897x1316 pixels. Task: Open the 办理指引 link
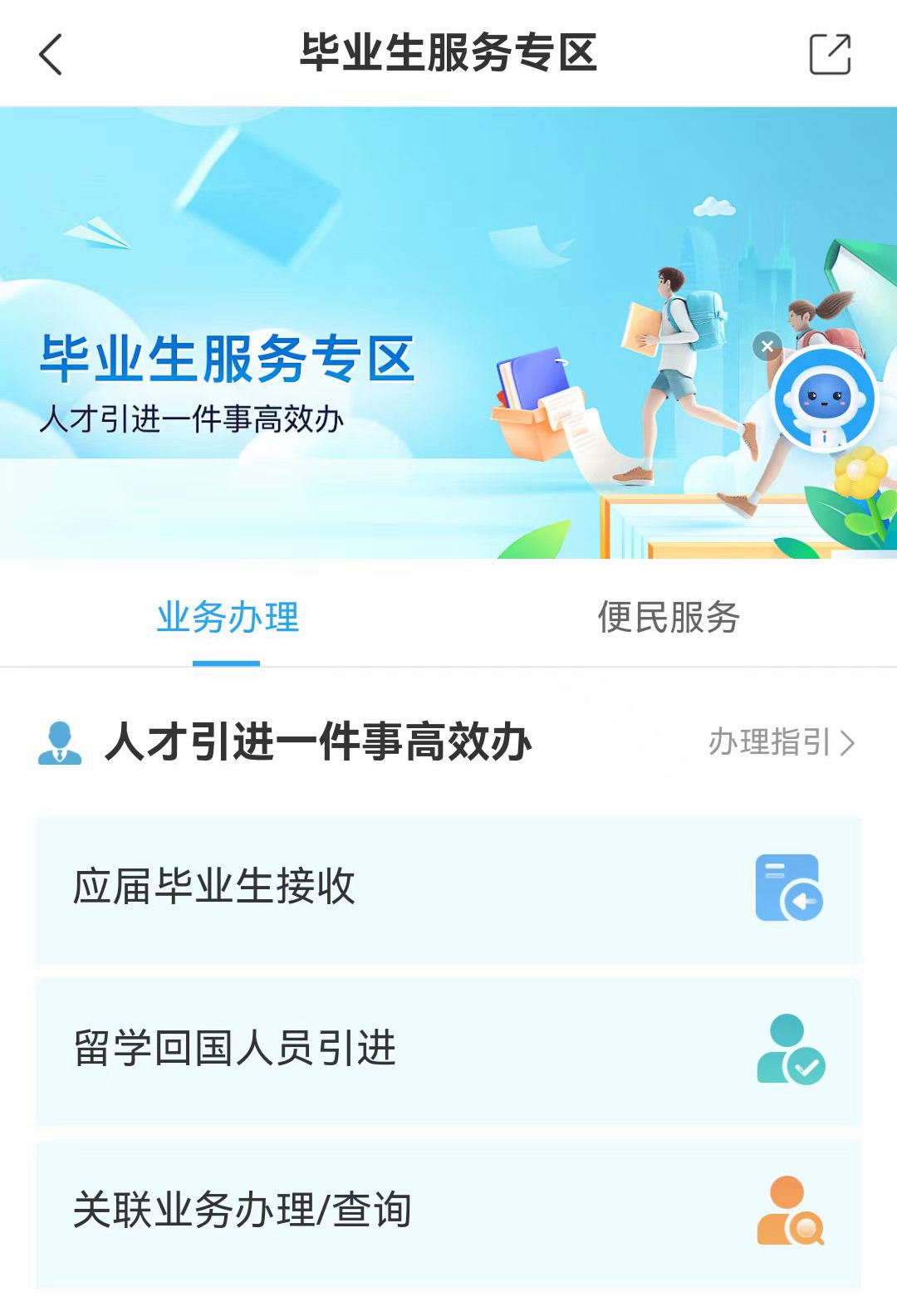point(781,741)
